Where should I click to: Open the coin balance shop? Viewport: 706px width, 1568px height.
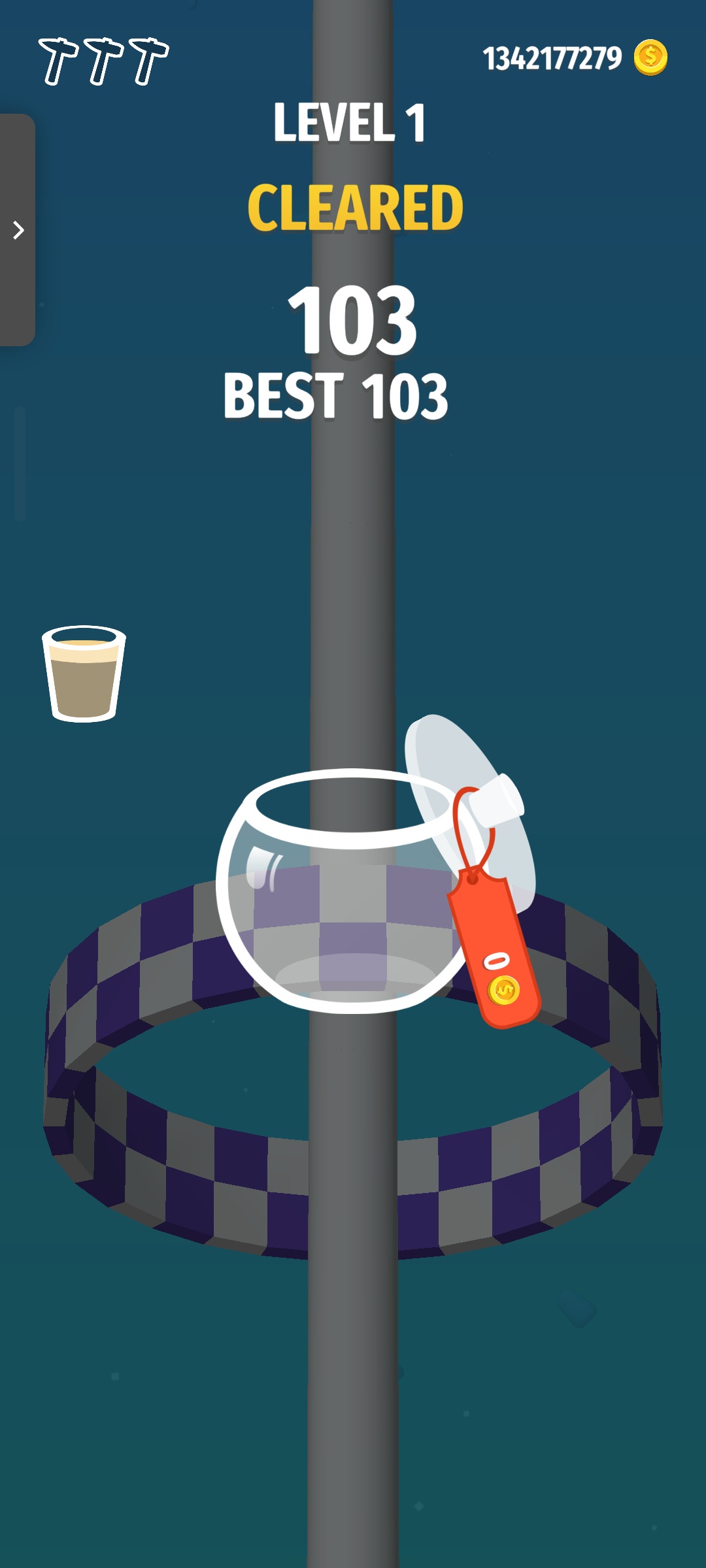tap(650, 57)
